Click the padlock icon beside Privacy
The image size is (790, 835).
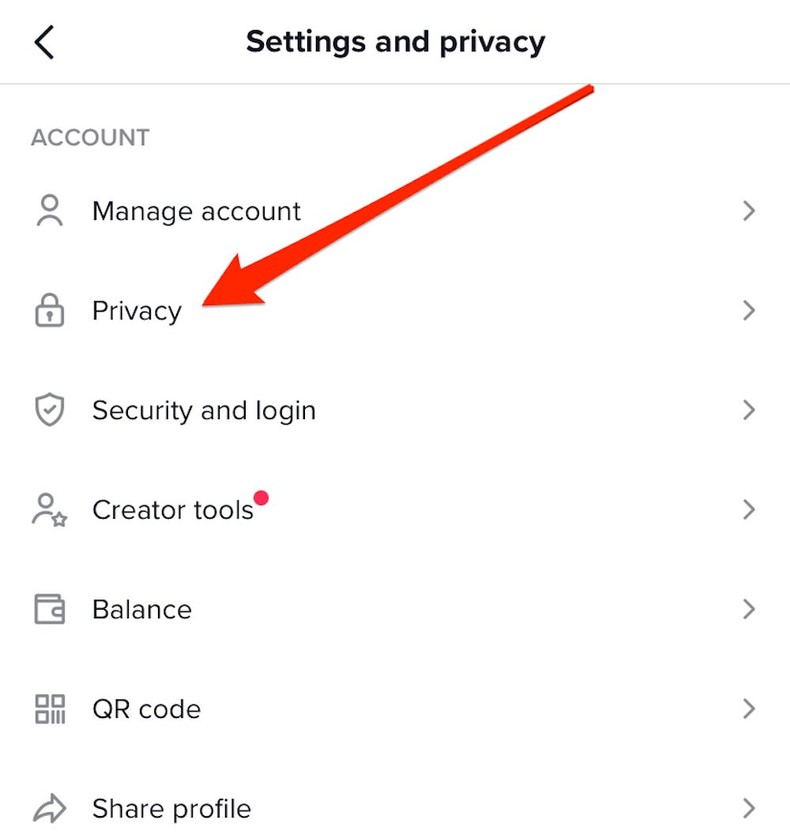[48, 311]
